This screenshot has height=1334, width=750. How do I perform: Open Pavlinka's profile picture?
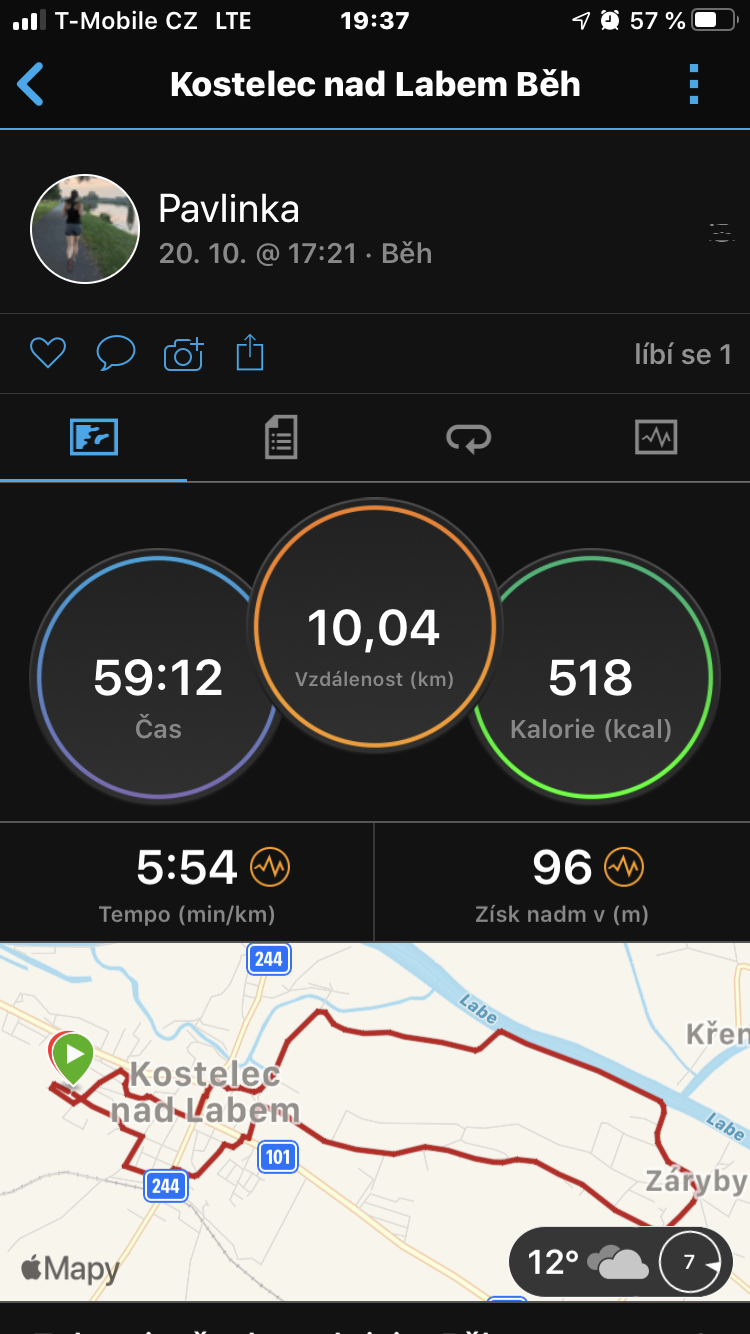(x=85, y=229)
